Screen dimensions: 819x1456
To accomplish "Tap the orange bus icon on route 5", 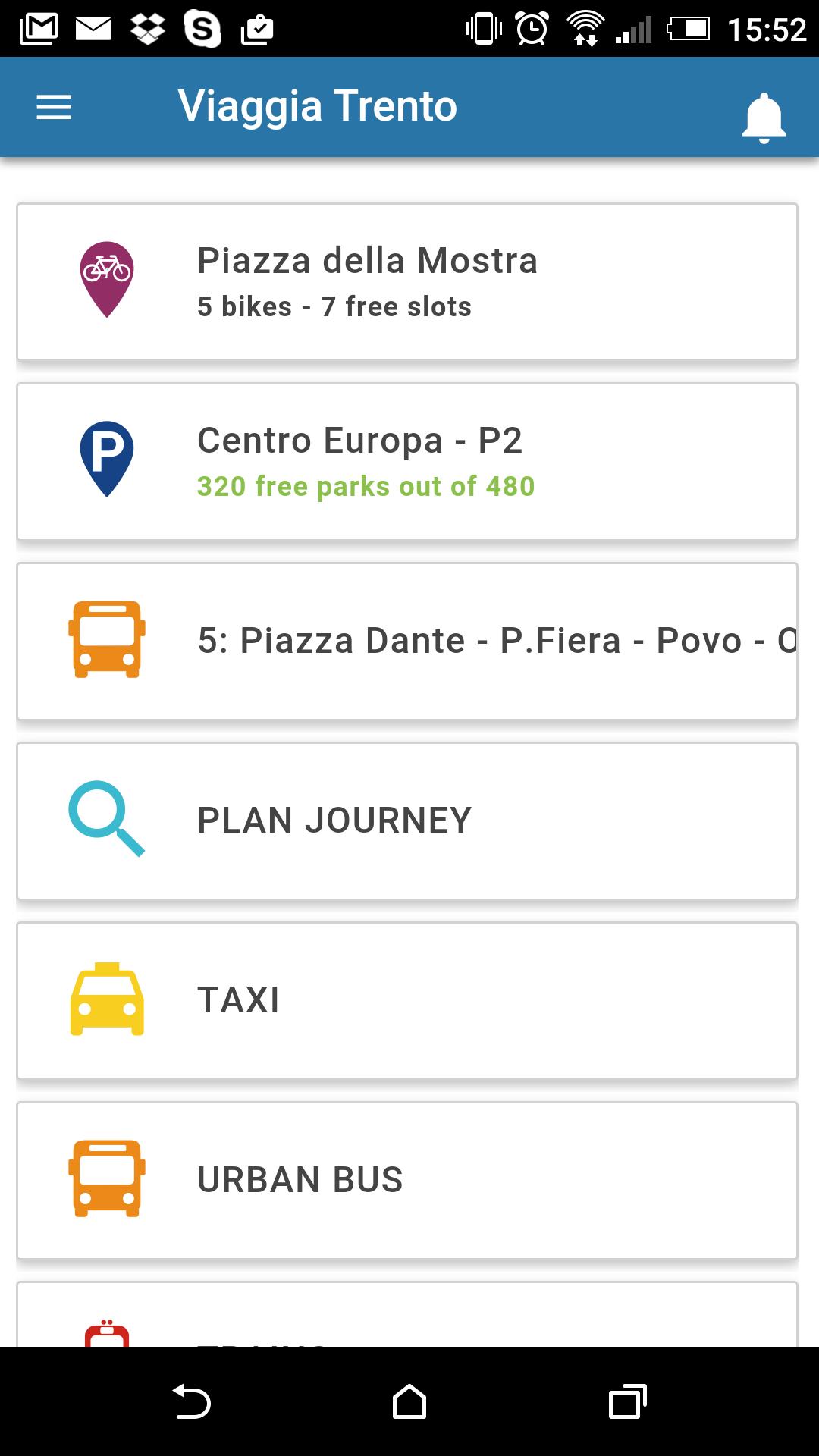I will click(x=106, y=639).
